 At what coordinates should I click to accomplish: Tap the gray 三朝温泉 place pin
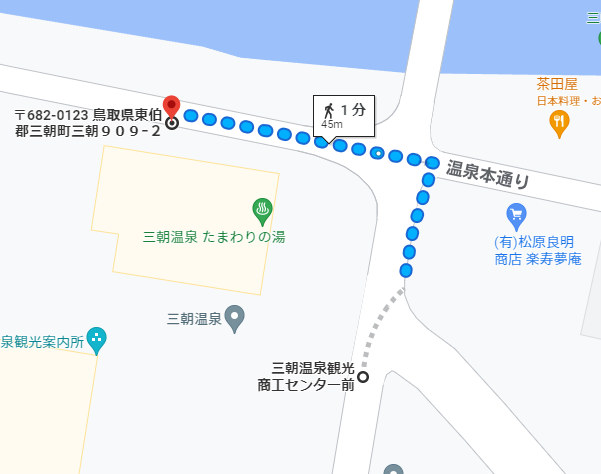coord(235,318)
